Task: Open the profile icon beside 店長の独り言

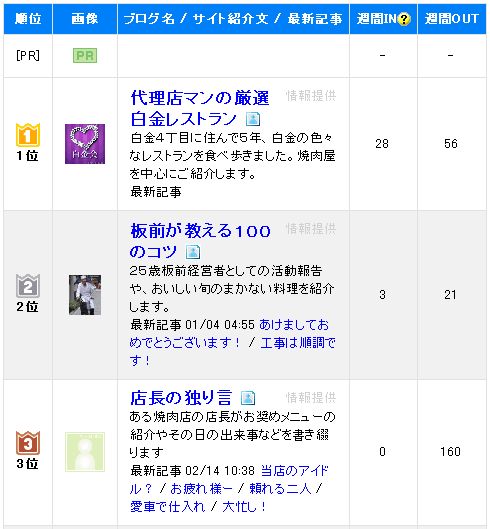Action: [x=248, y=398]
